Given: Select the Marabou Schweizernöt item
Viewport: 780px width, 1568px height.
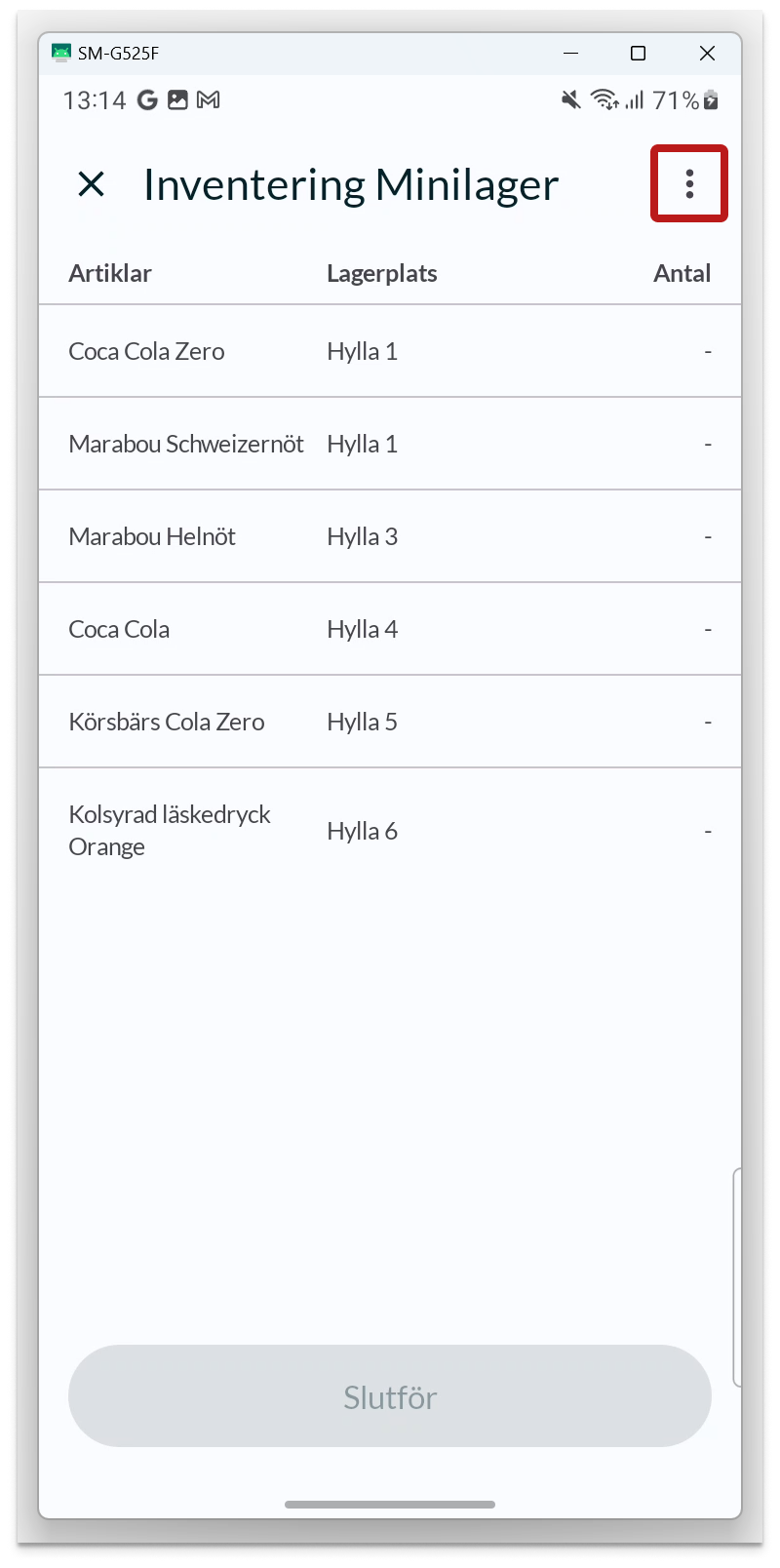Looking at the screenshot, I should pos(390,444).
